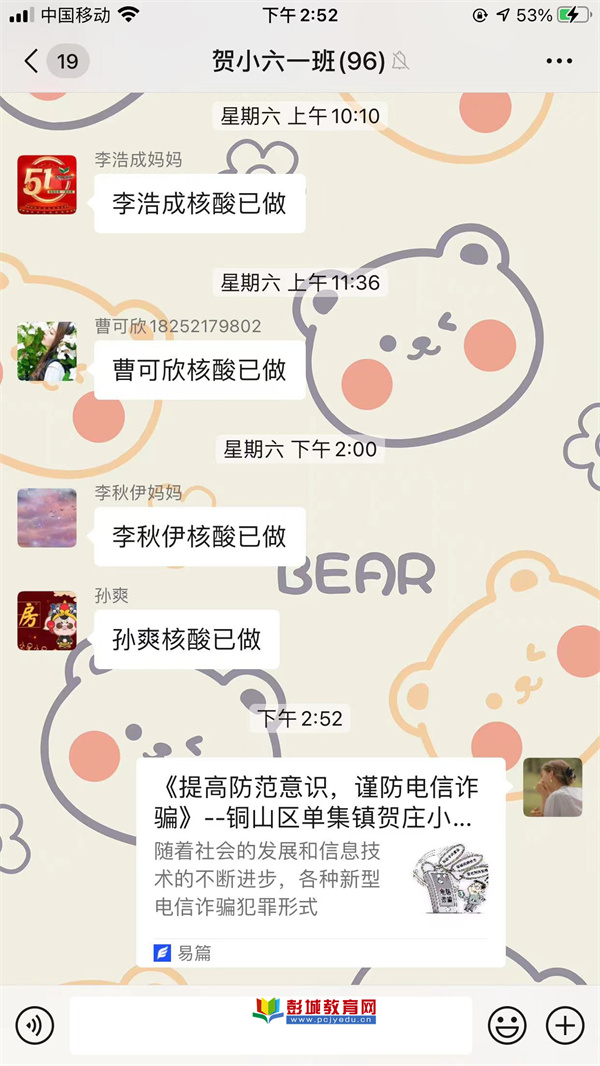Open your own avatar beside the article

coord(552,787)
